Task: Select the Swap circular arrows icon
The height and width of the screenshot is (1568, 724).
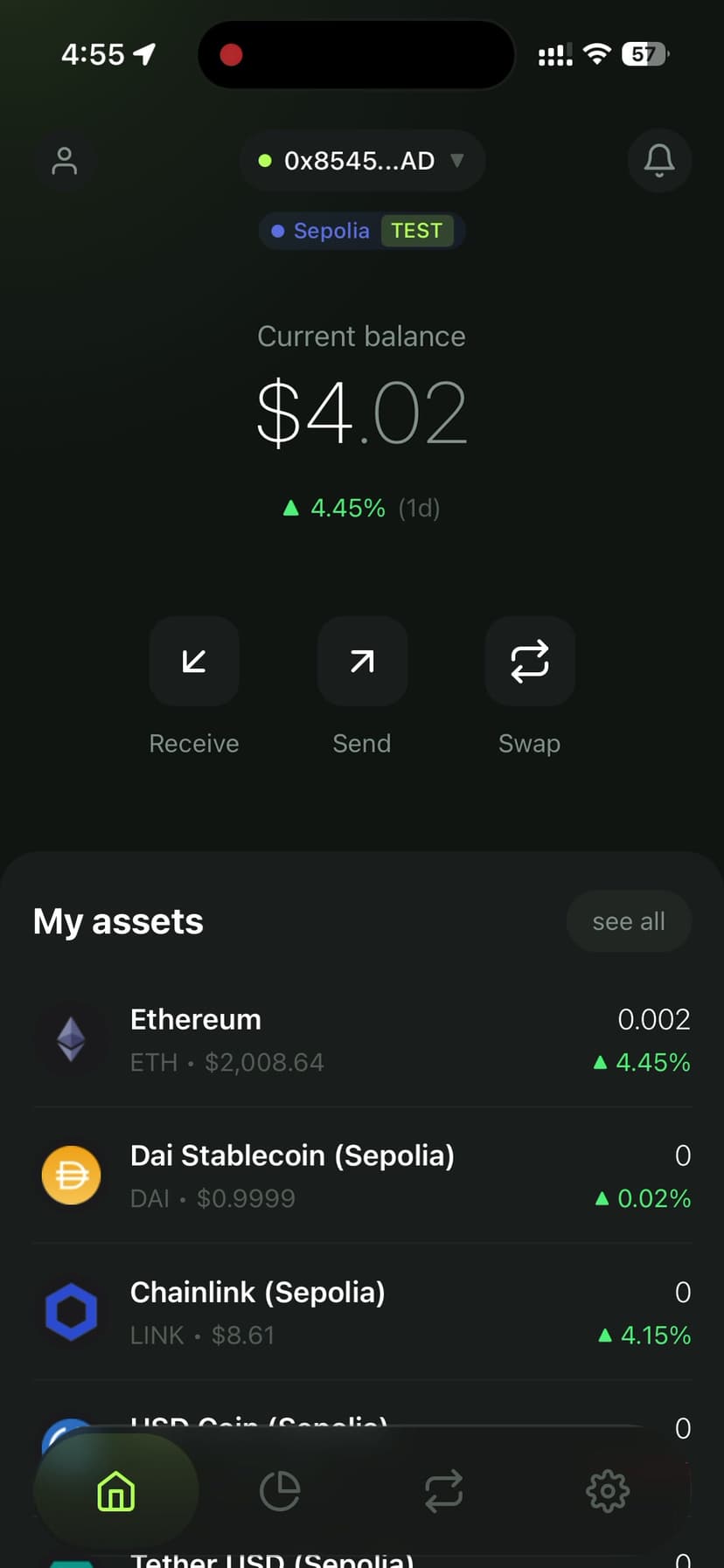Action: (x=529, y=662)
